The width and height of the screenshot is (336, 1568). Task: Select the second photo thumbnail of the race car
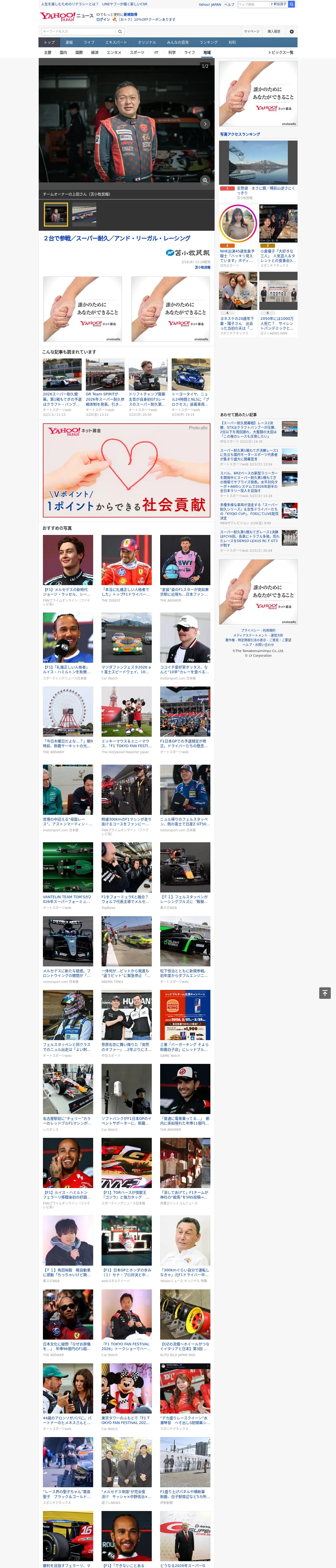[x=84, y=214]
